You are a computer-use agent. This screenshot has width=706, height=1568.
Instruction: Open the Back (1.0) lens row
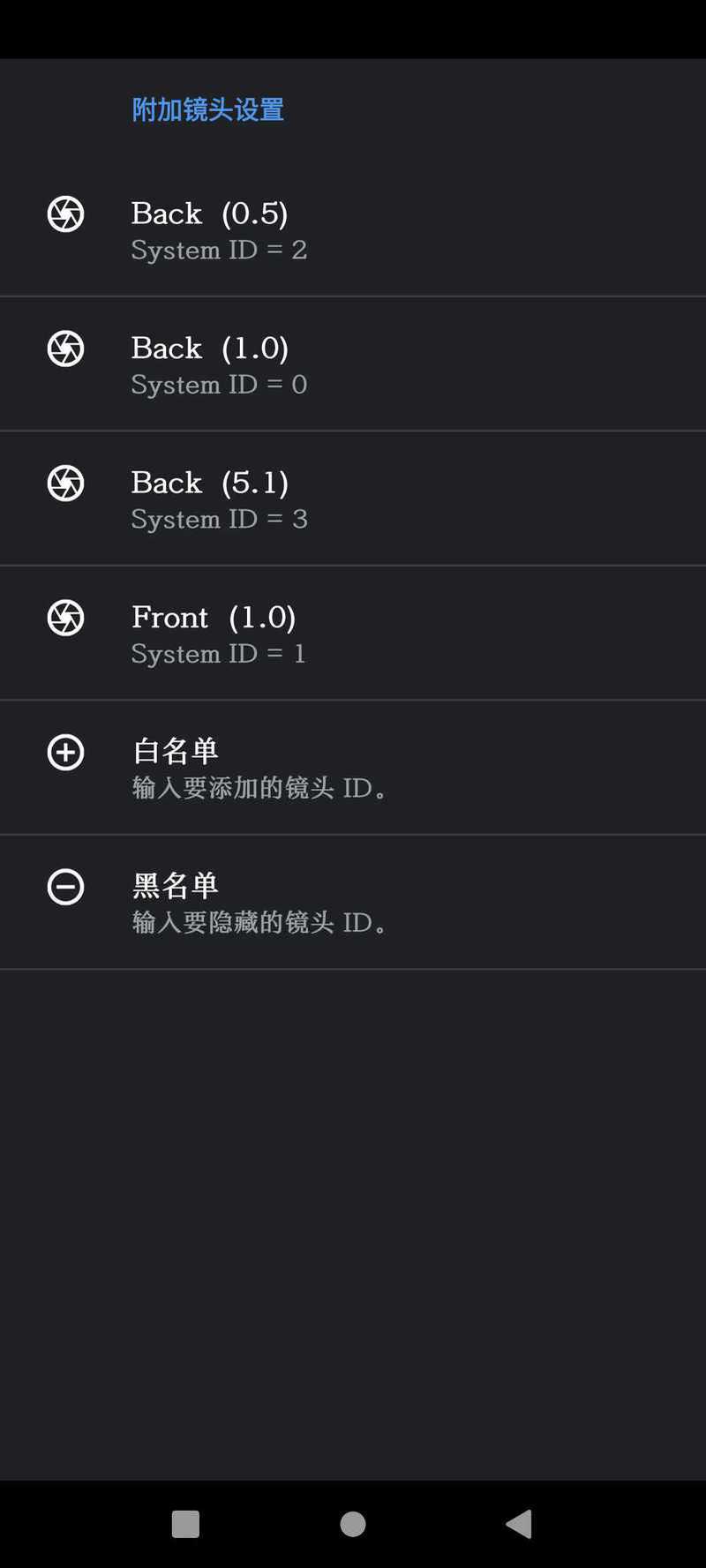coord(353,364)
